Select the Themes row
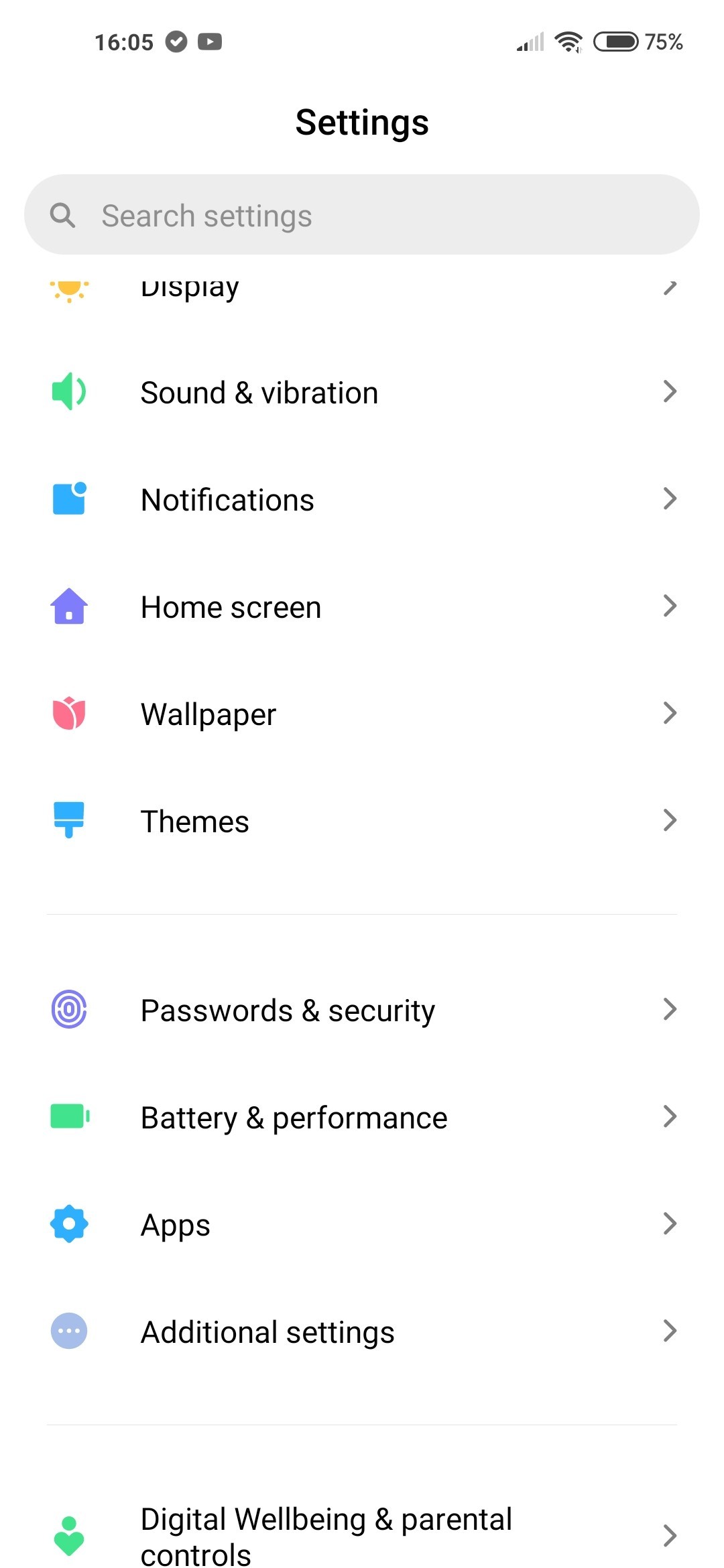 click(362, 821)
